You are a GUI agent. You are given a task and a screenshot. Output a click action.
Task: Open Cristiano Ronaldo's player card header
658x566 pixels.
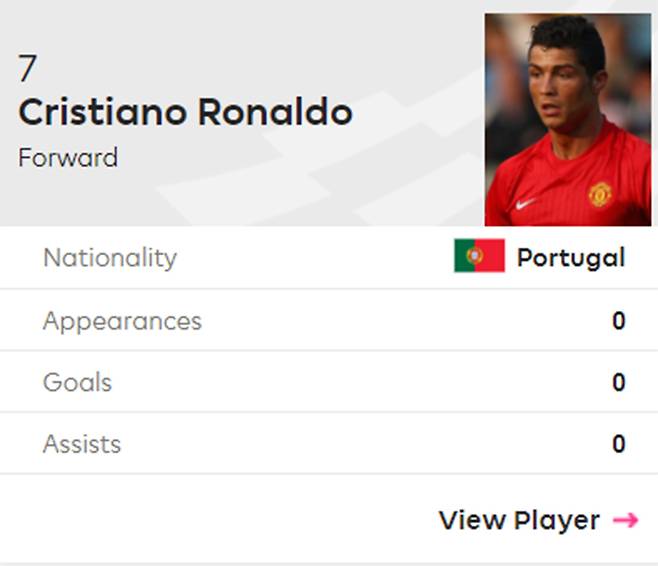pyautogui.click(x=186, y=112)
